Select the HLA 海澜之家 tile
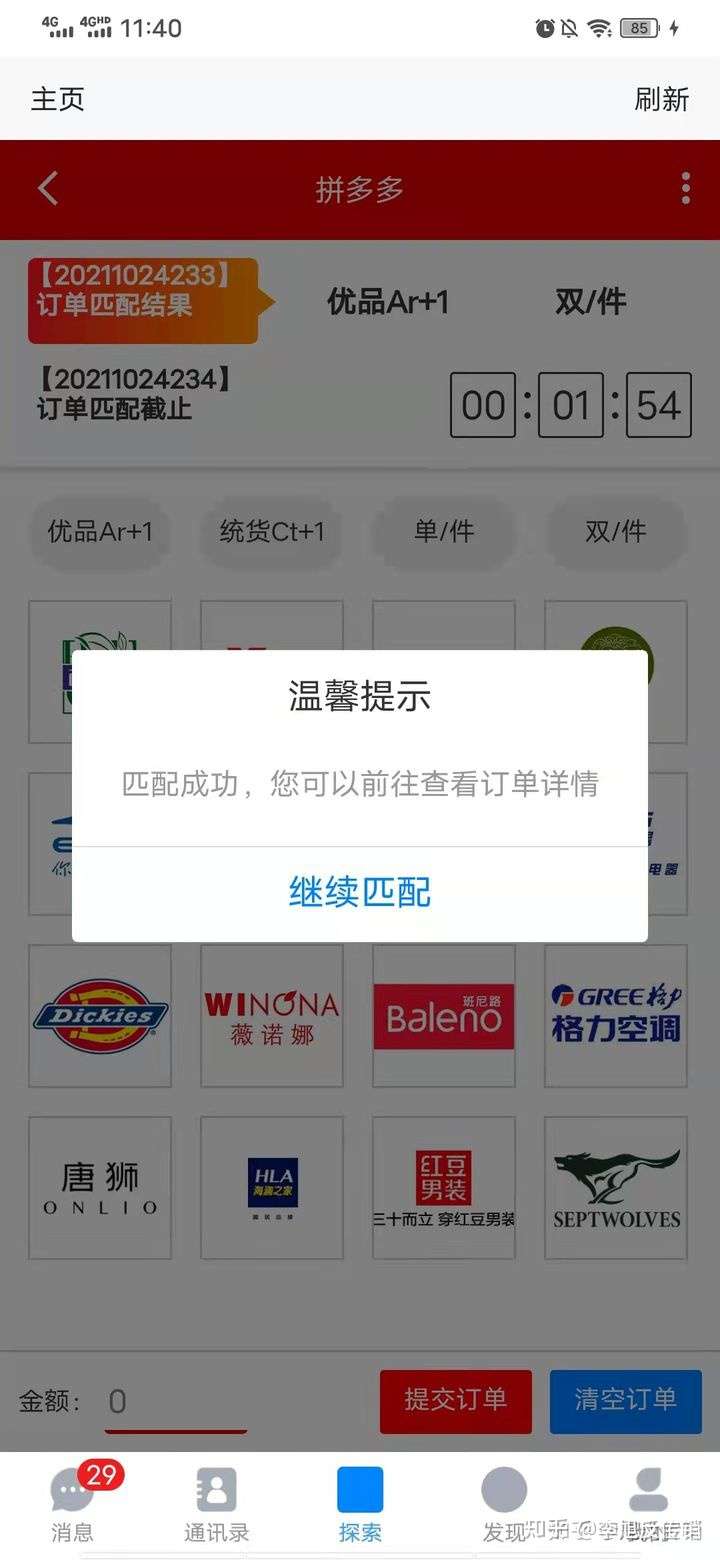The image size is (720, 1560). click(272, 1188)
